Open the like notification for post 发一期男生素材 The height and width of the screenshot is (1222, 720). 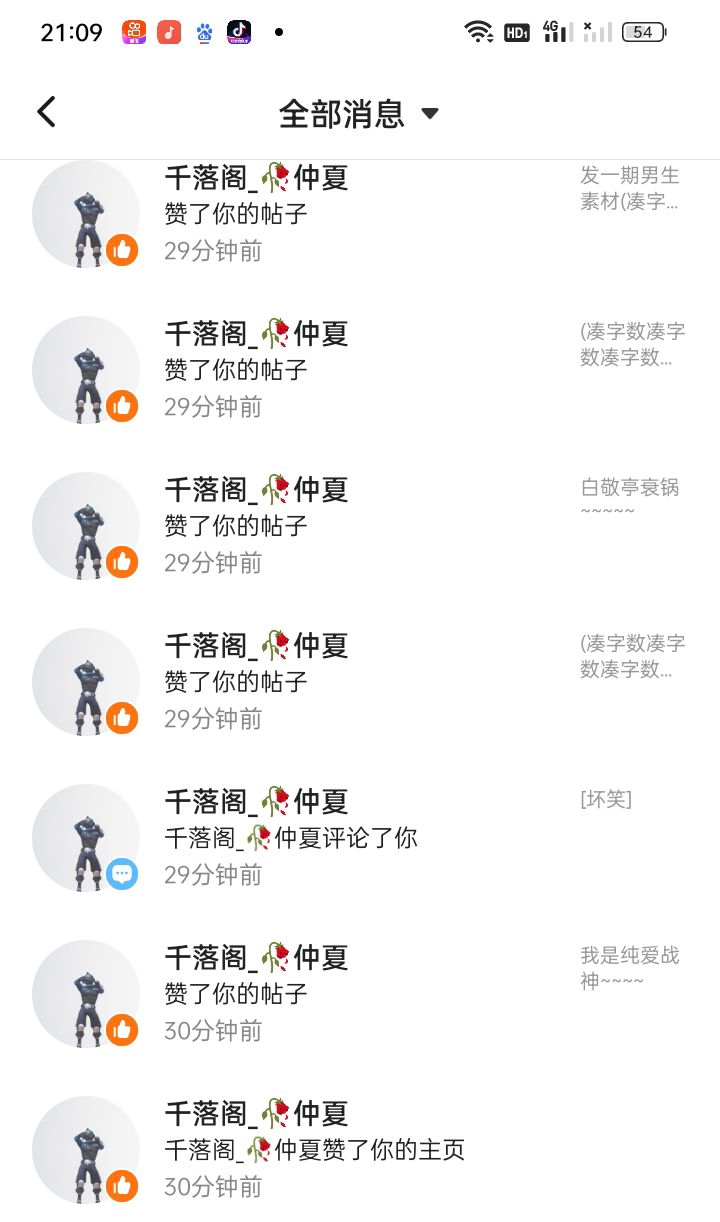tap(360, 213)
